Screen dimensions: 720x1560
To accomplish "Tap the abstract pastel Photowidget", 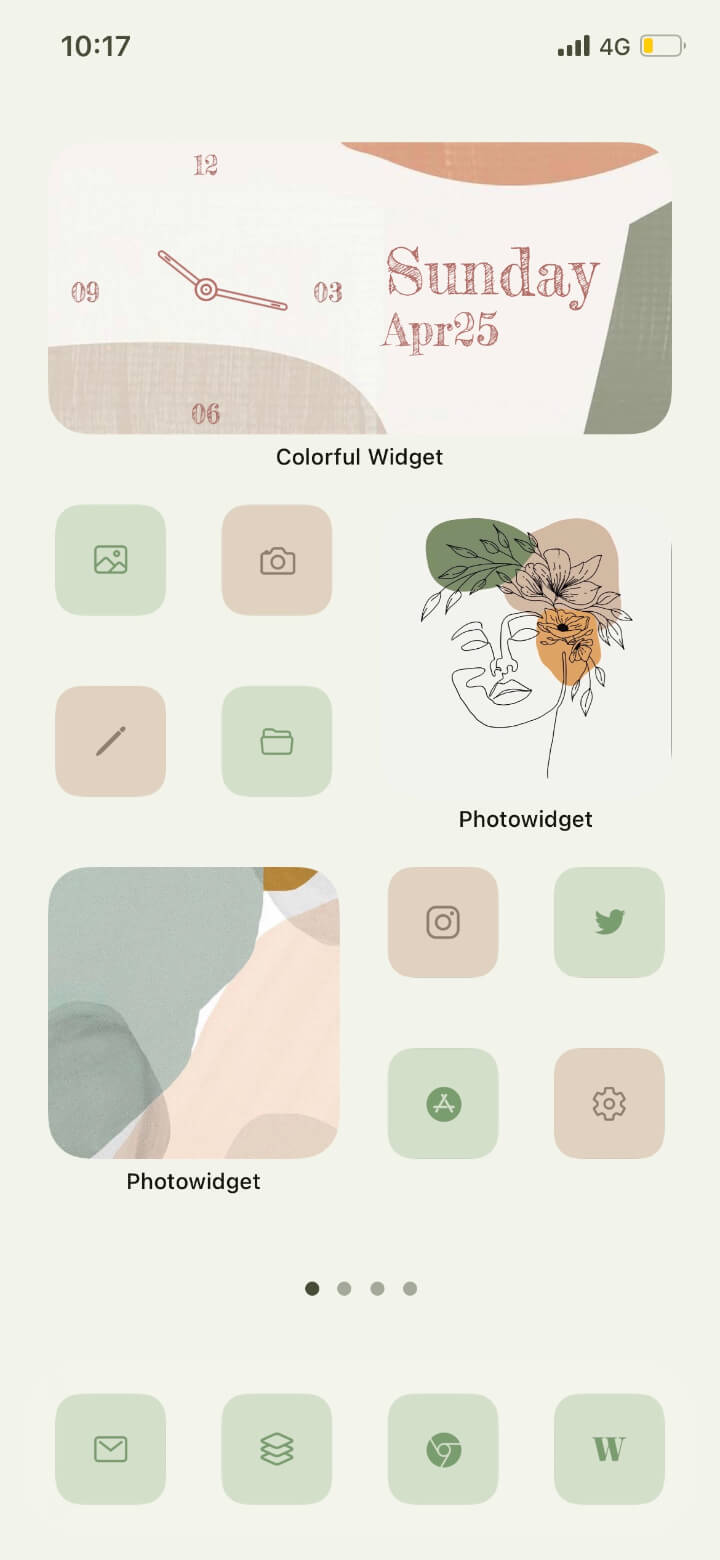I will [x=194, y=1013].
